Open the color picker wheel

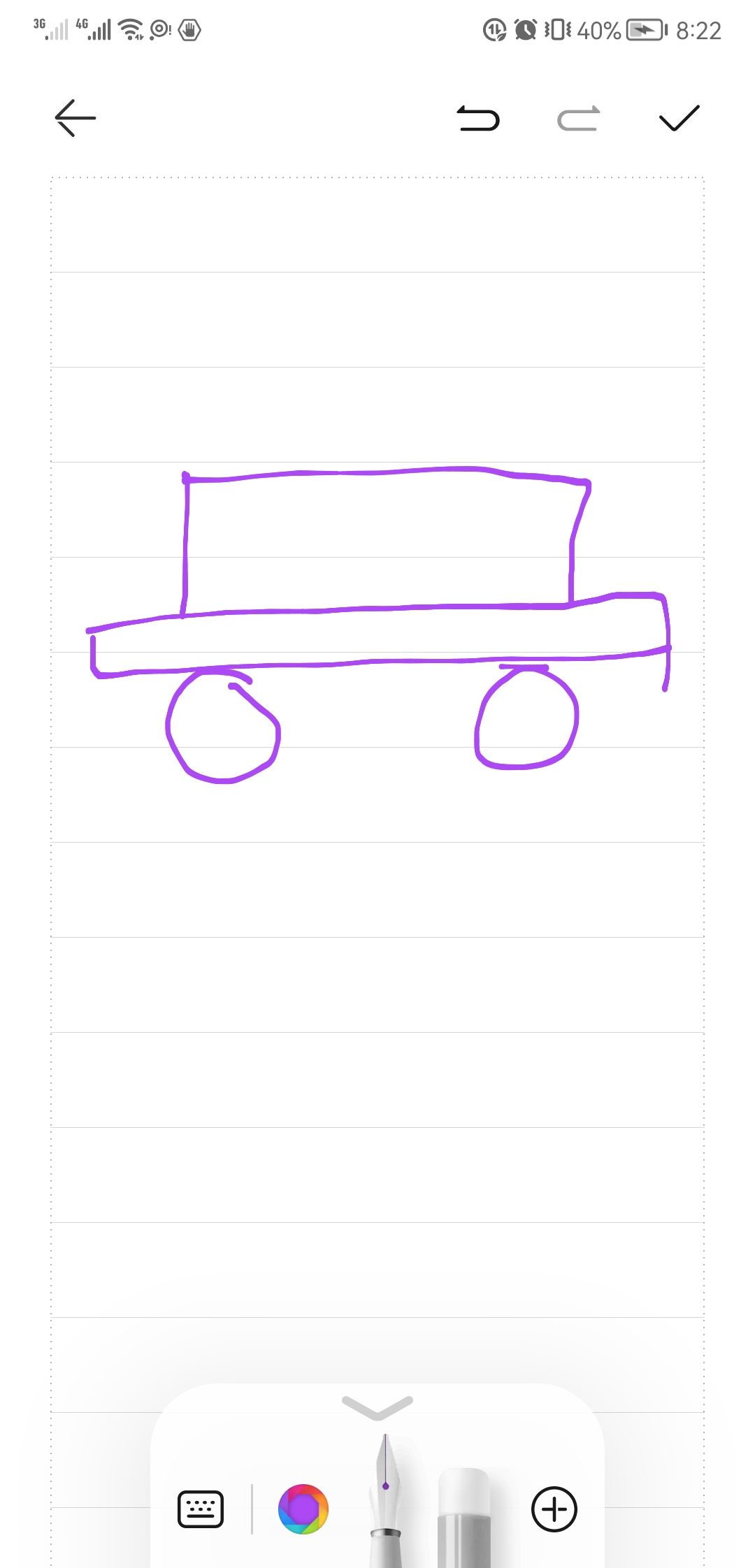pos(303,1509)
